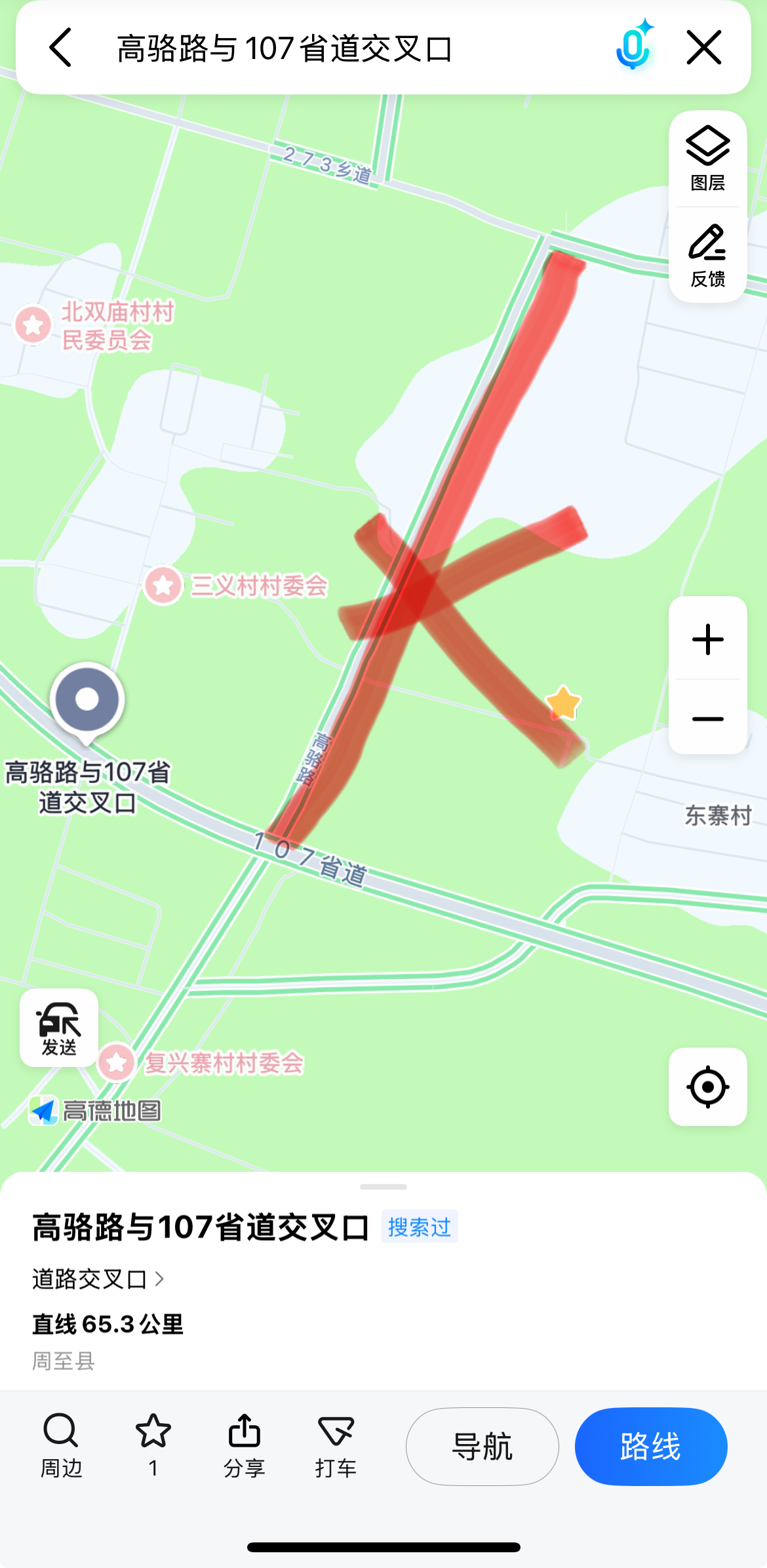Search nearby places with 周边
This screenshot has height=1568, width=767.
pyautogui.click(x=61, y=1445)
